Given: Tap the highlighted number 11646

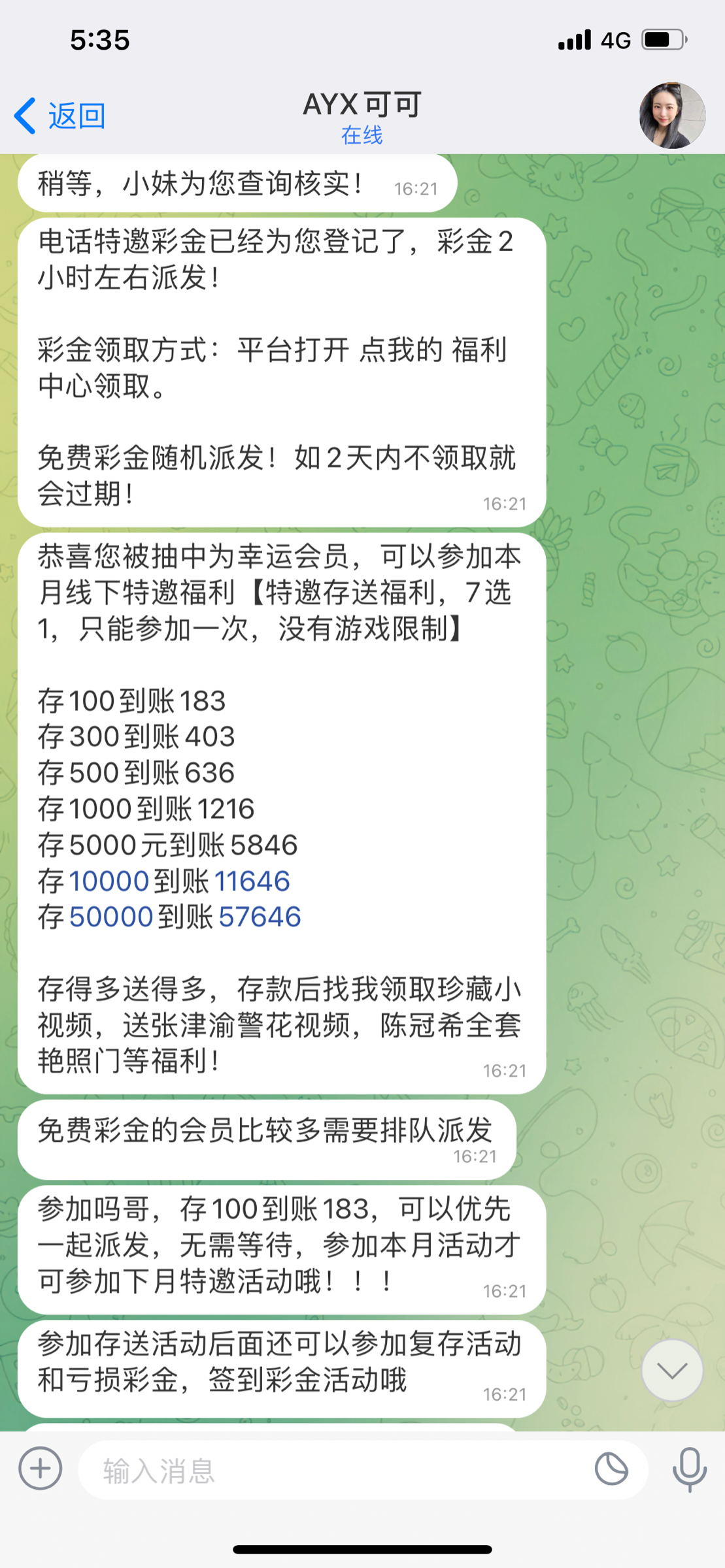Looking at the screenshot, I should click(x=252, y=881).
